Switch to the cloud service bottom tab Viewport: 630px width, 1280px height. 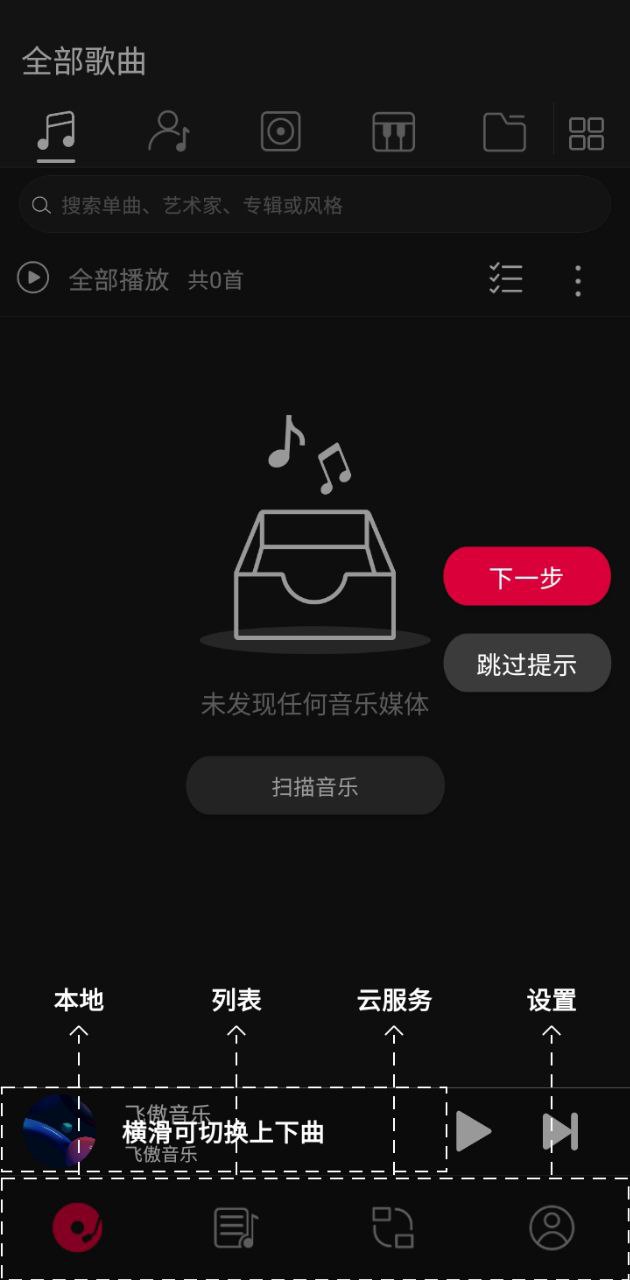[x=393, y=1227]
